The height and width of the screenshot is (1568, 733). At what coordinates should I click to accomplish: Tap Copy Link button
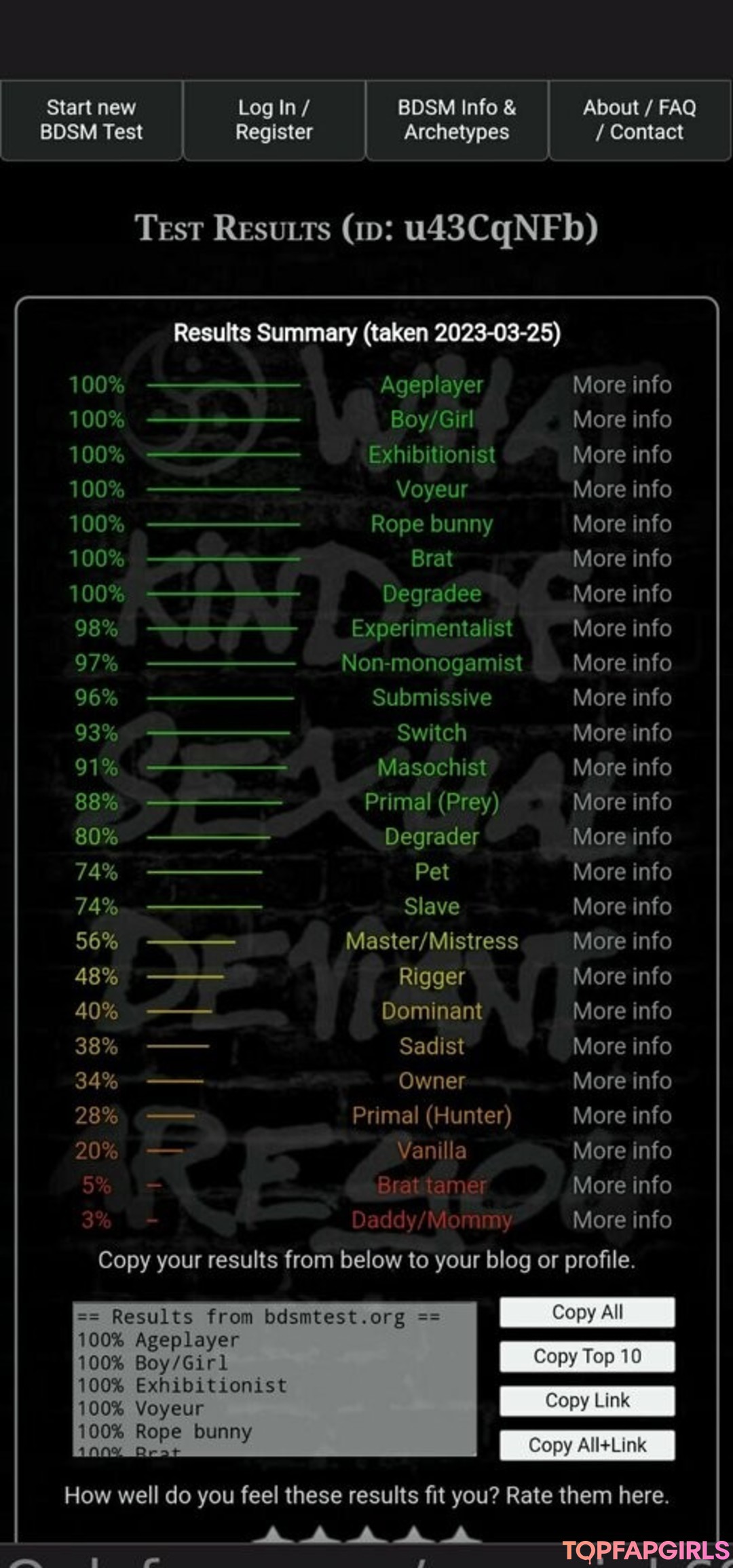pos(587,1400)
